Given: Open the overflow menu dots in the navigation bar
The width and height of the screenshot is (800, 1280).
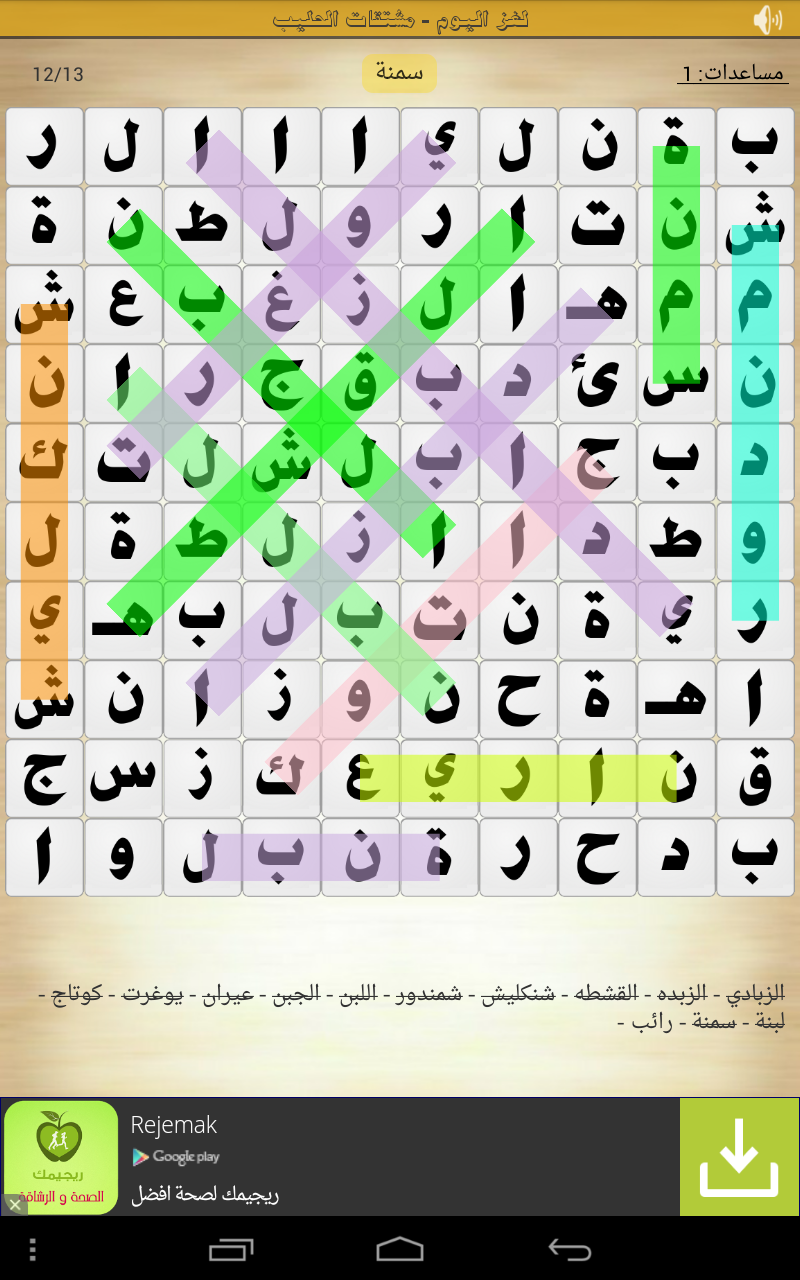Looking at the screenshot, I should pos(32,1249).
